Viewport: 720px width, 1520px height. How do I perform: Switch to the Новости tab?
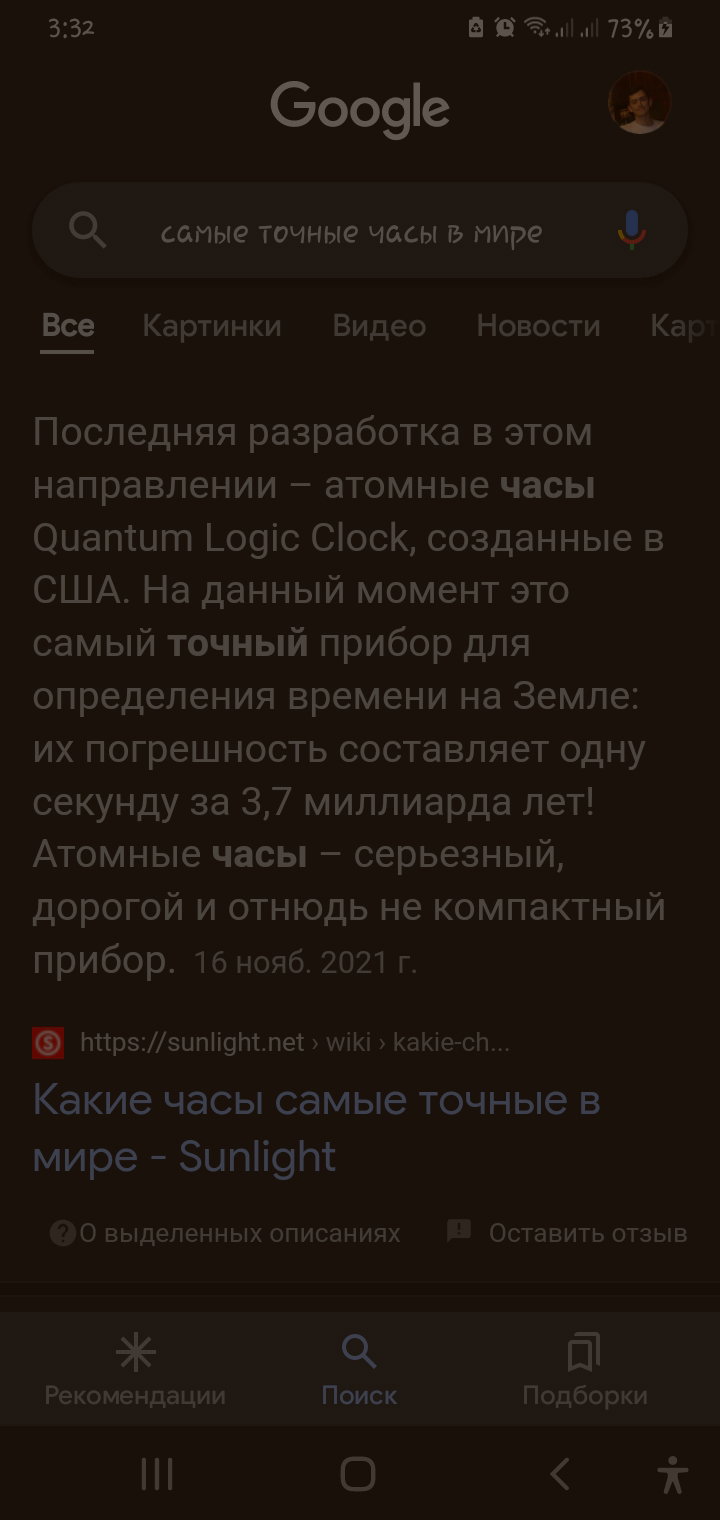538,326
